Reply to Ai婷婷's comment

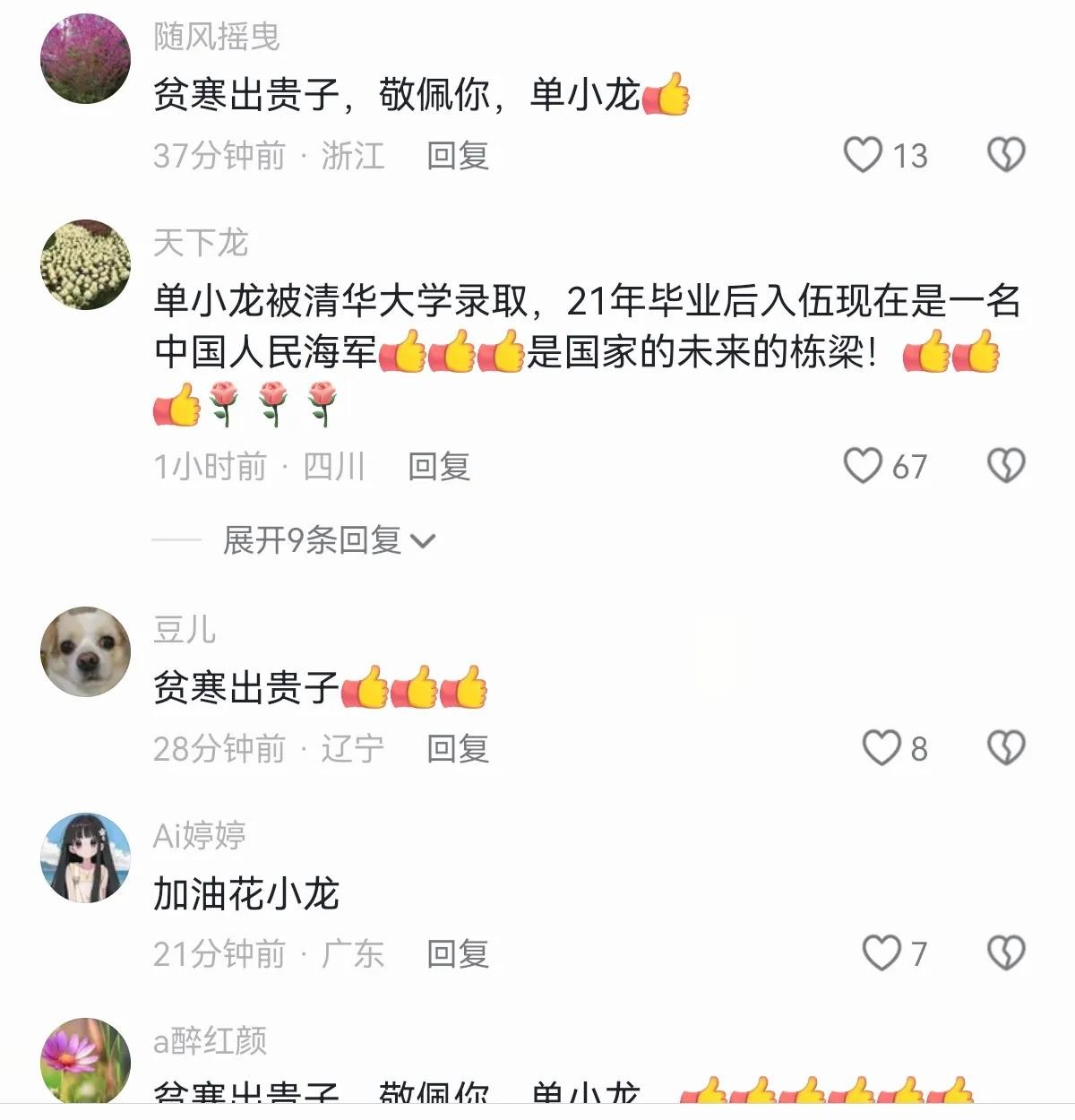(x=457, y=953)
